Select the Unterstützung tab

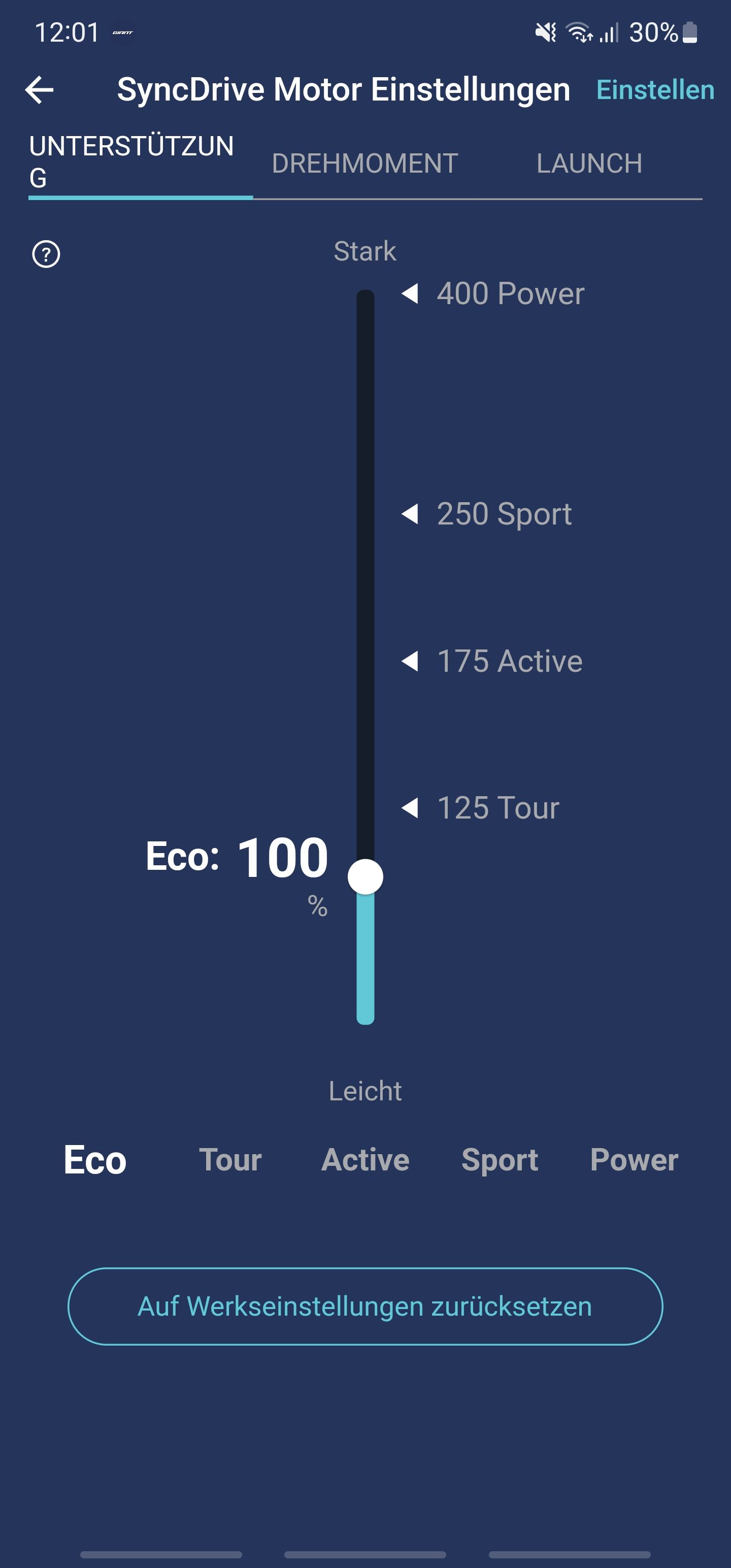click(131, 162)
